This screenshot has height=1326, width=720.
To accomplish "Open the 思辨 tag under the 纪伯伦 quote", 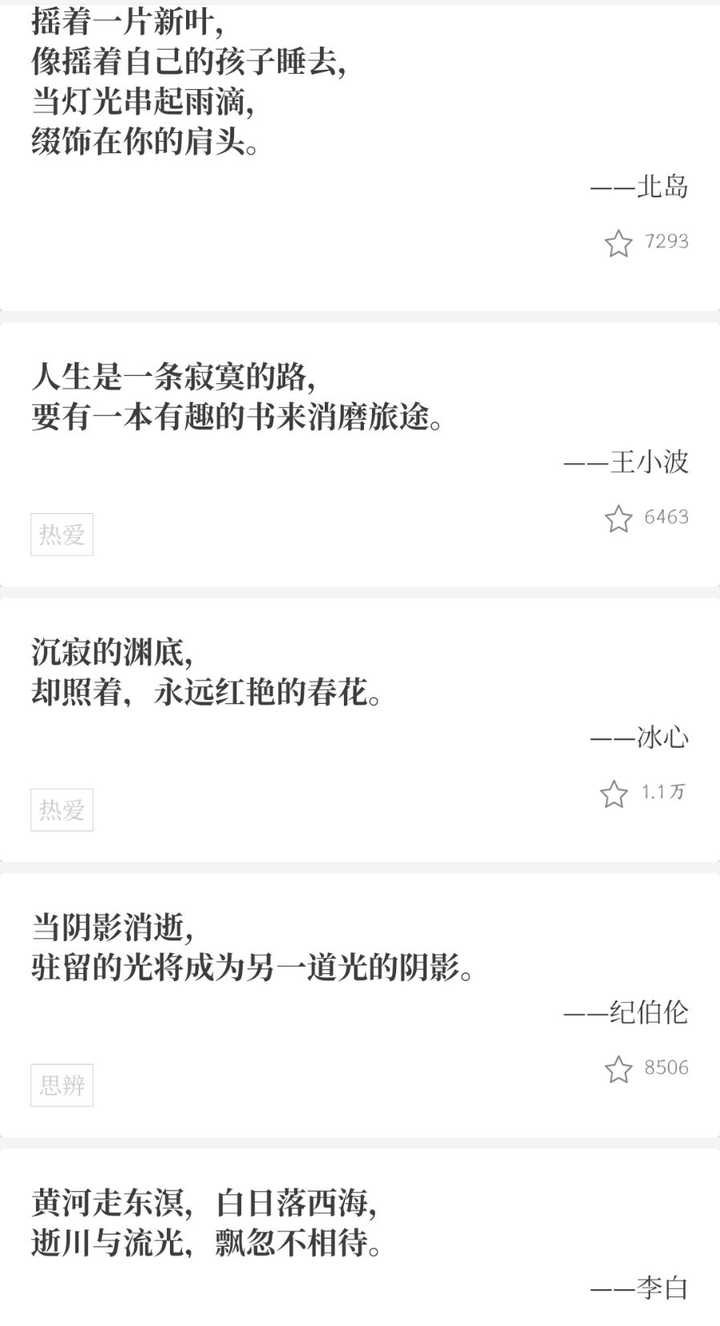I will (62, 1085).
